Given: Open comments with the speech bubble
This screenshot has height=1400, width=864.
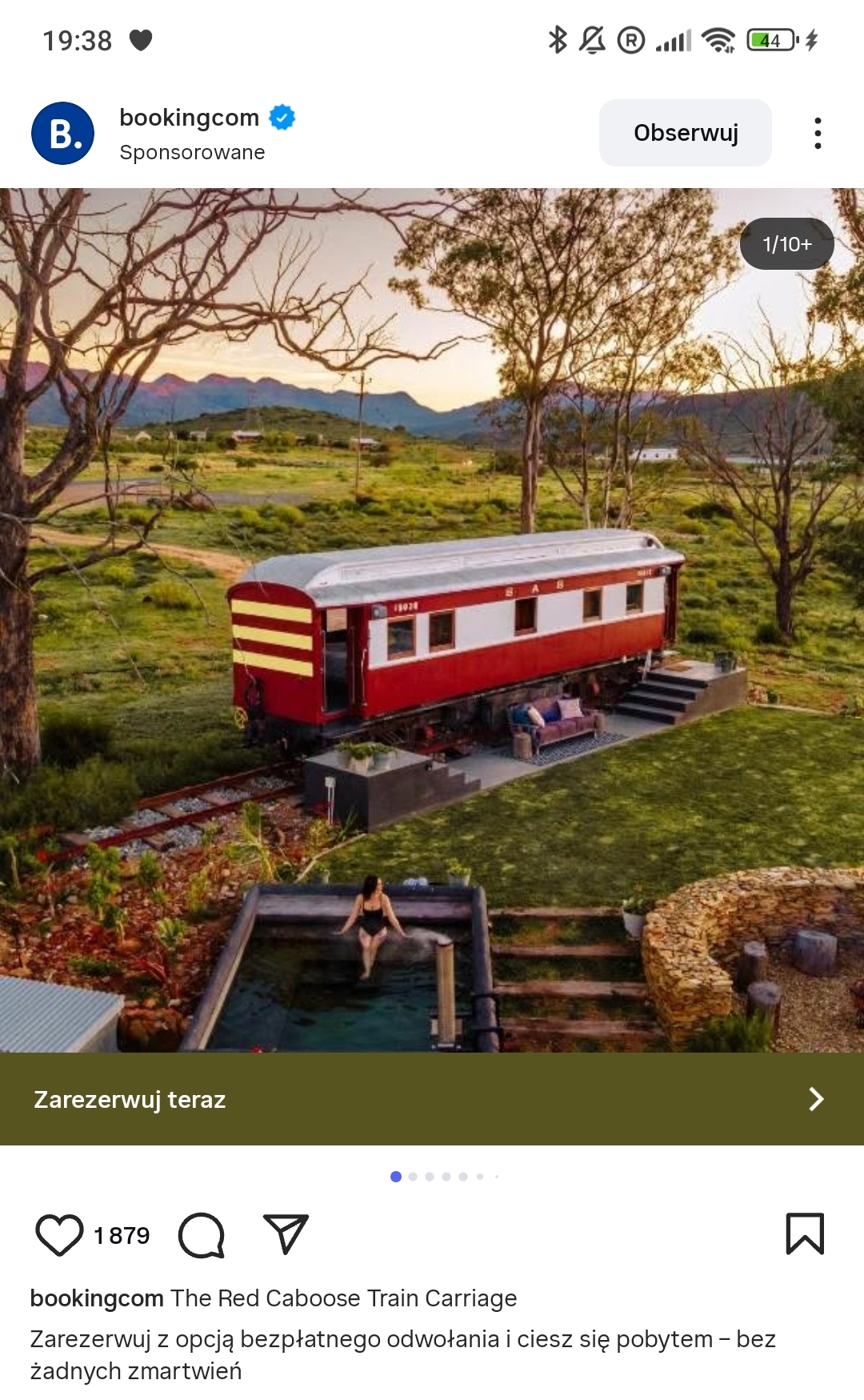Looking at the screenshot, I should 202,1235.
